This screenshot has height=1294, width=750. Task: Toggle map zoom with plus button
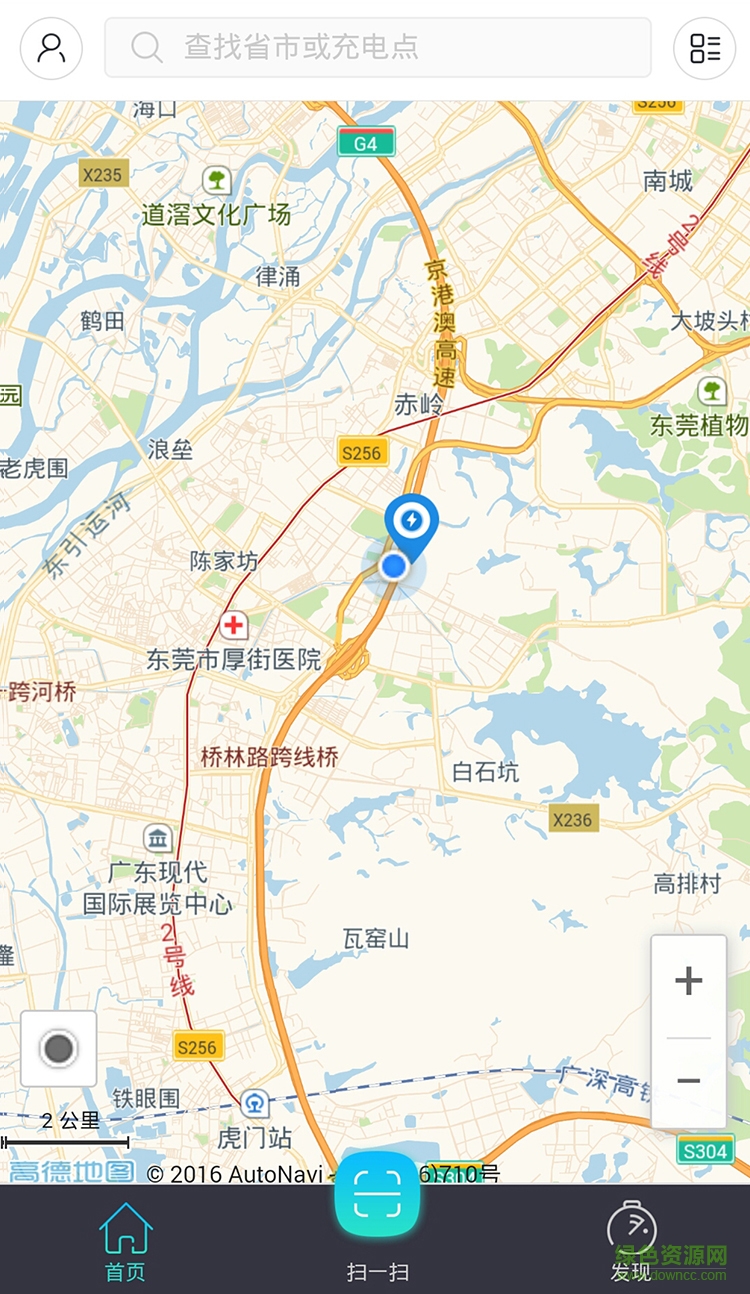[688, 981]
